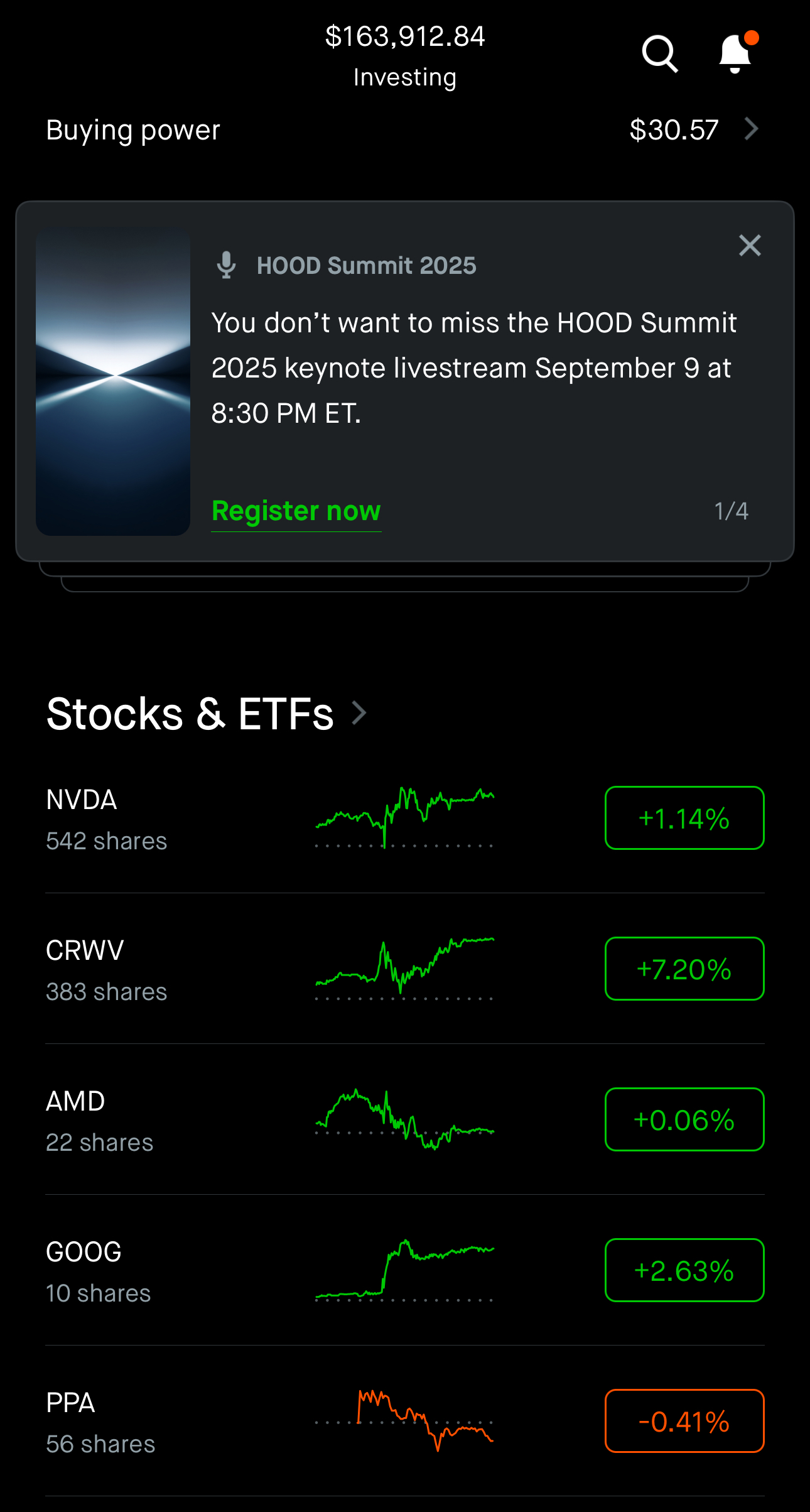The height and width of the screenshot is (1512, 810).
Task: Toggle the NVDA +1.14% change badge
Action: point(684,818)
